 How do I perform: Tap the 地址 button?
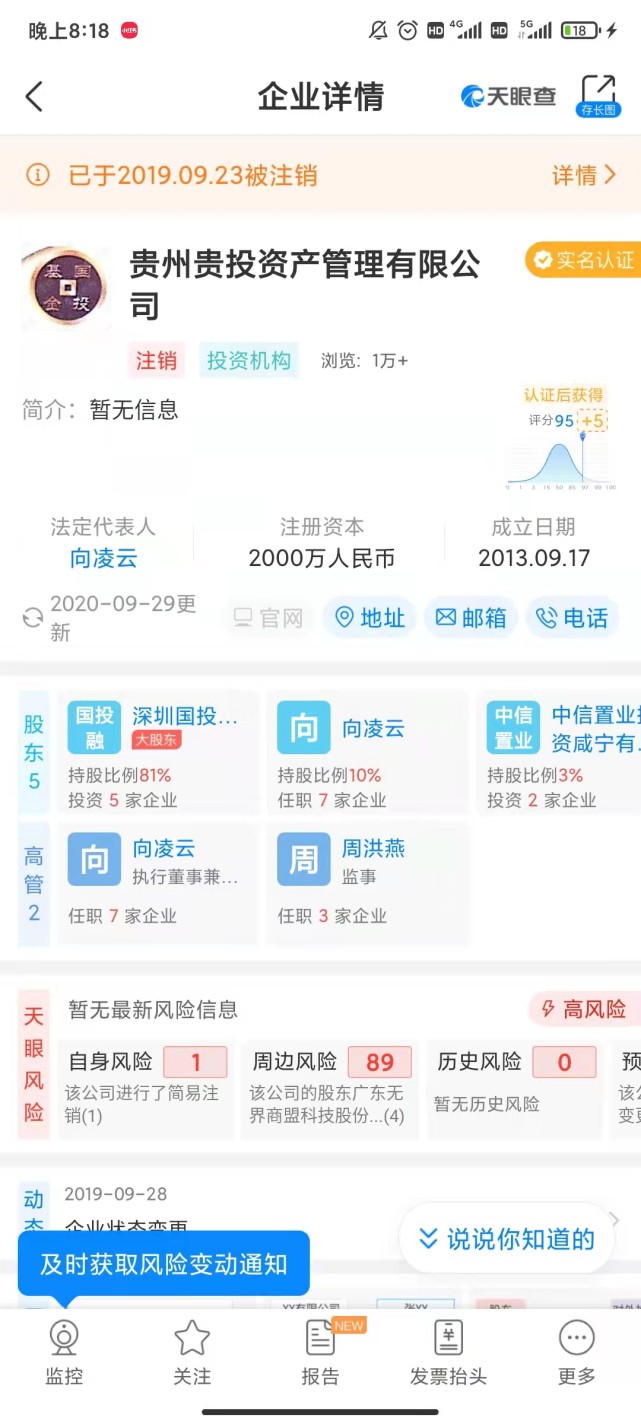pyautogui.click(x=369, y=618)
